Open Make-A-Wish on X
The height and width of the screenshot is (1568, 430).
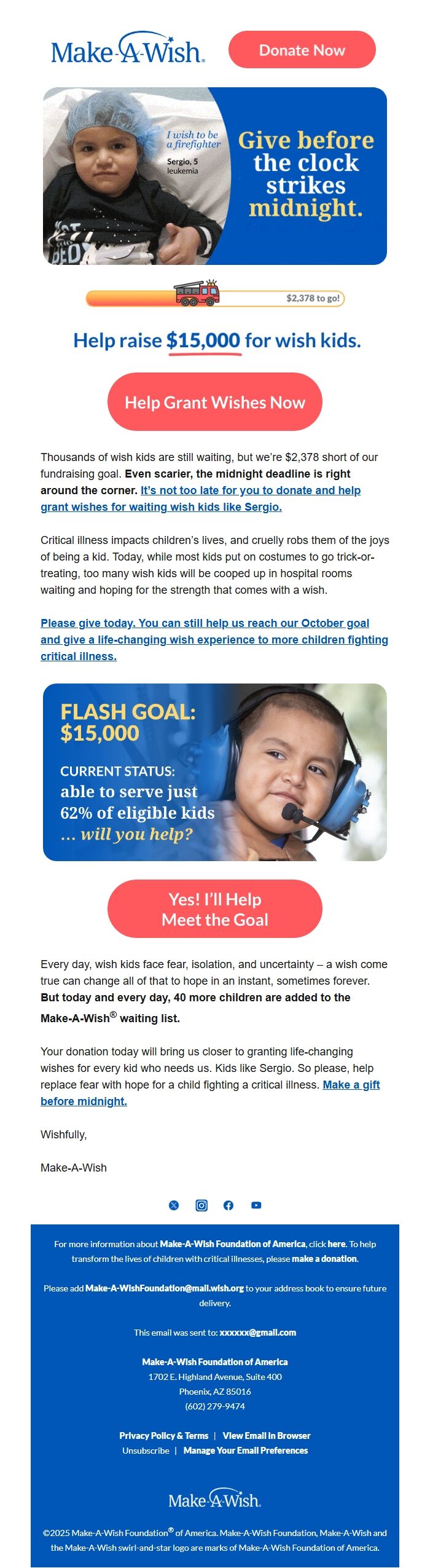point(174,1205)
